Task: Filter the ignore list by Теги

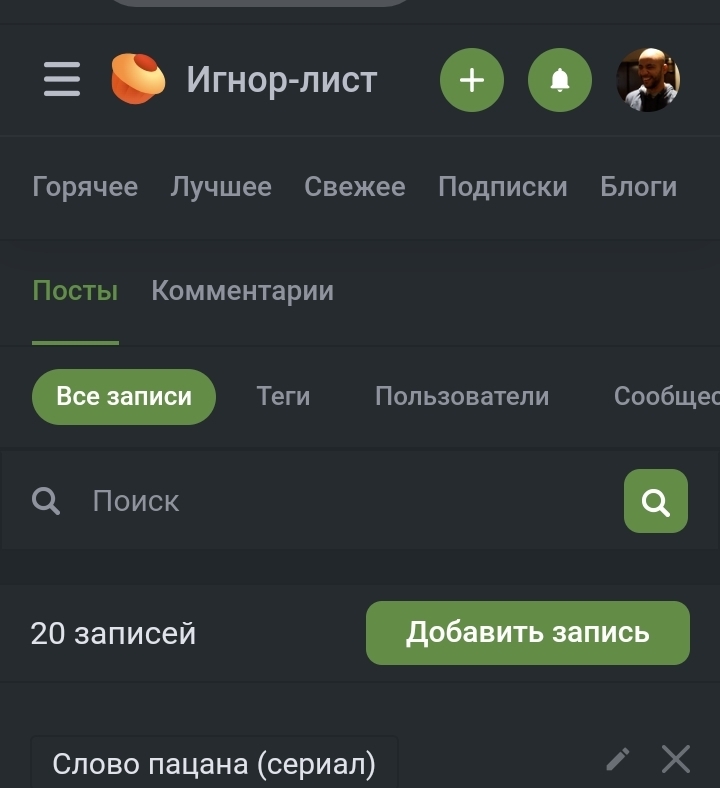Action: click(x=283, y=397)
